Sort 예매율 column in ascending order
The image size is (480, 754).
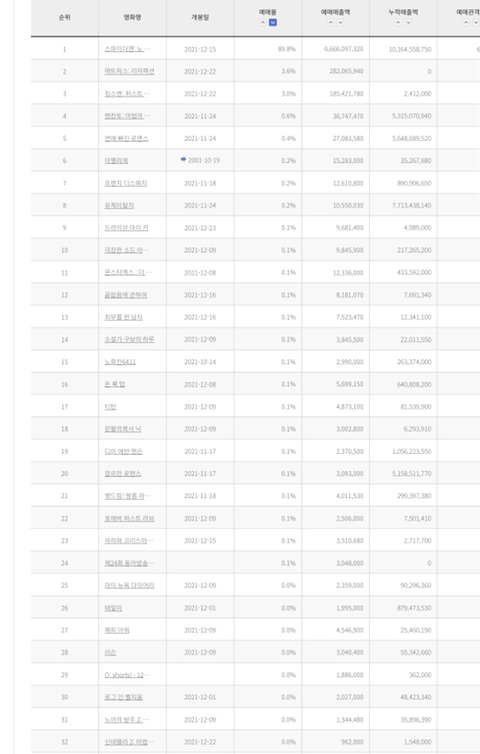[x=263, y=23]
